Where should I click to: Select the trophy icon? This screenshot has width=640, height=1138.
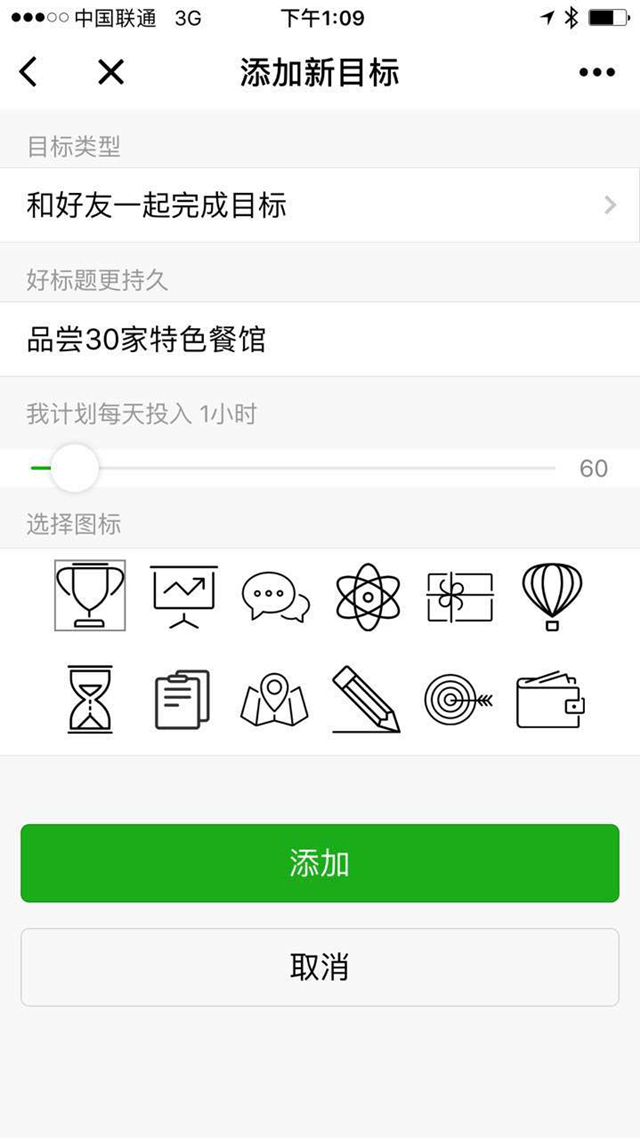coord(90,596)
